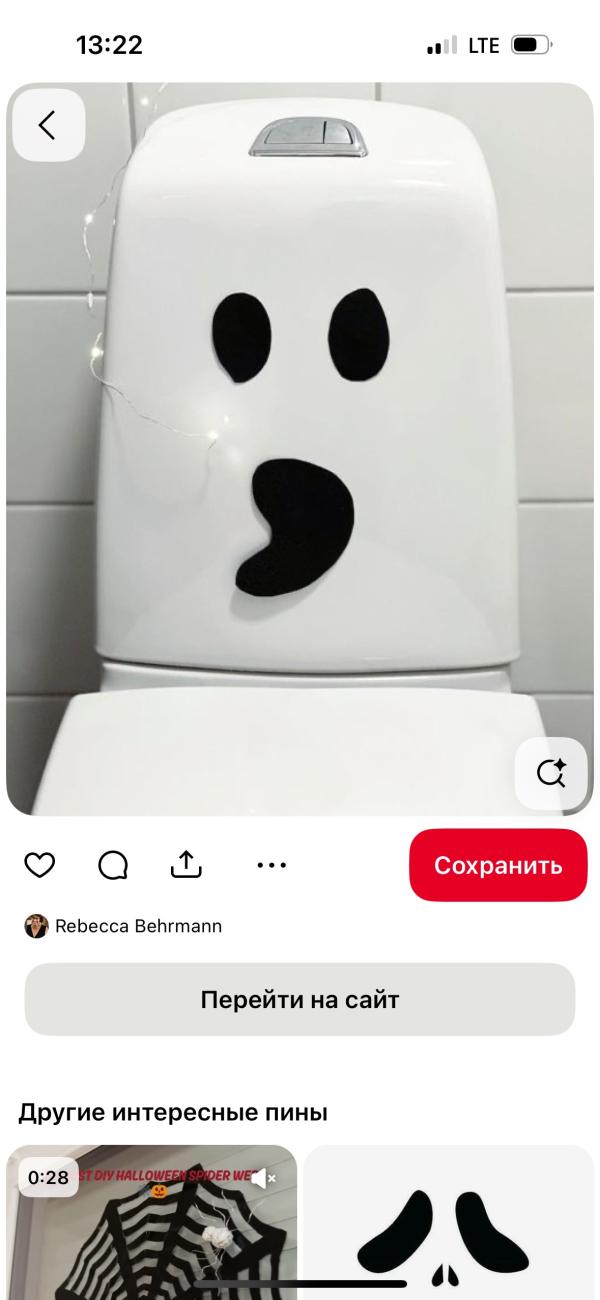600x1300 pixels.
Task: Open Rebecca Behrmann's profile
Action: coord(137,926)
